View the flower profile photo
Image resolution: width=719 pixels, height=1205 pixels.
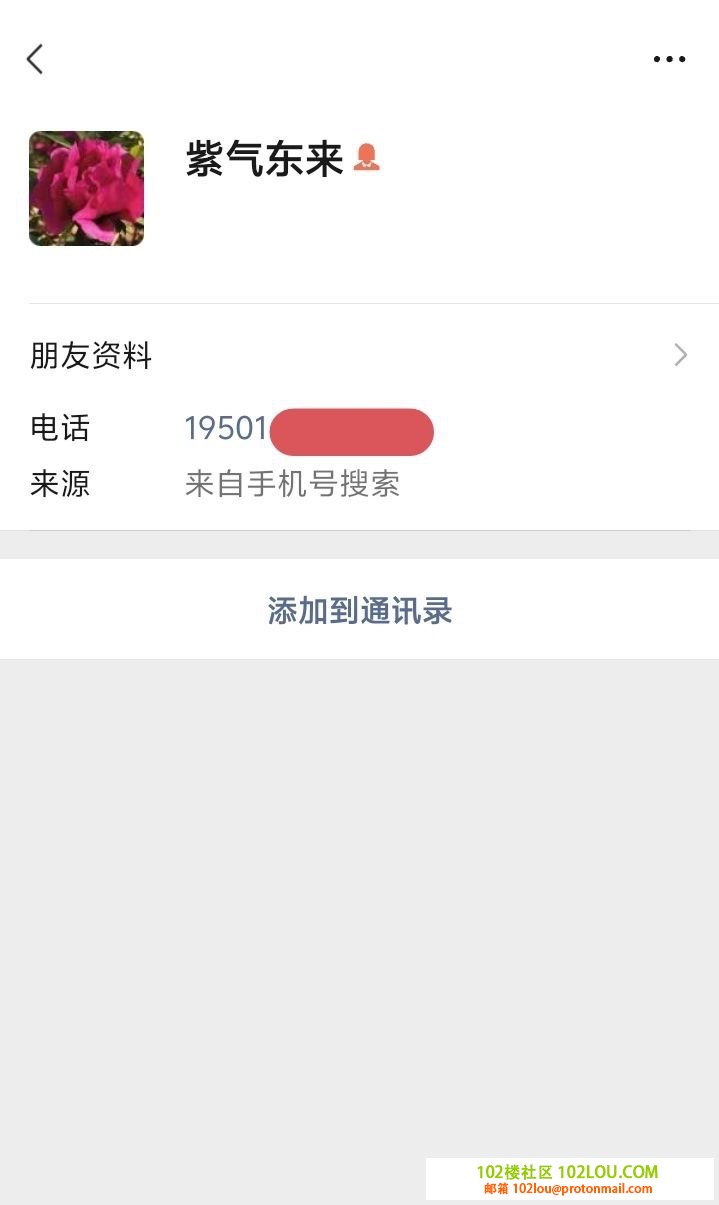click(86, 188)
